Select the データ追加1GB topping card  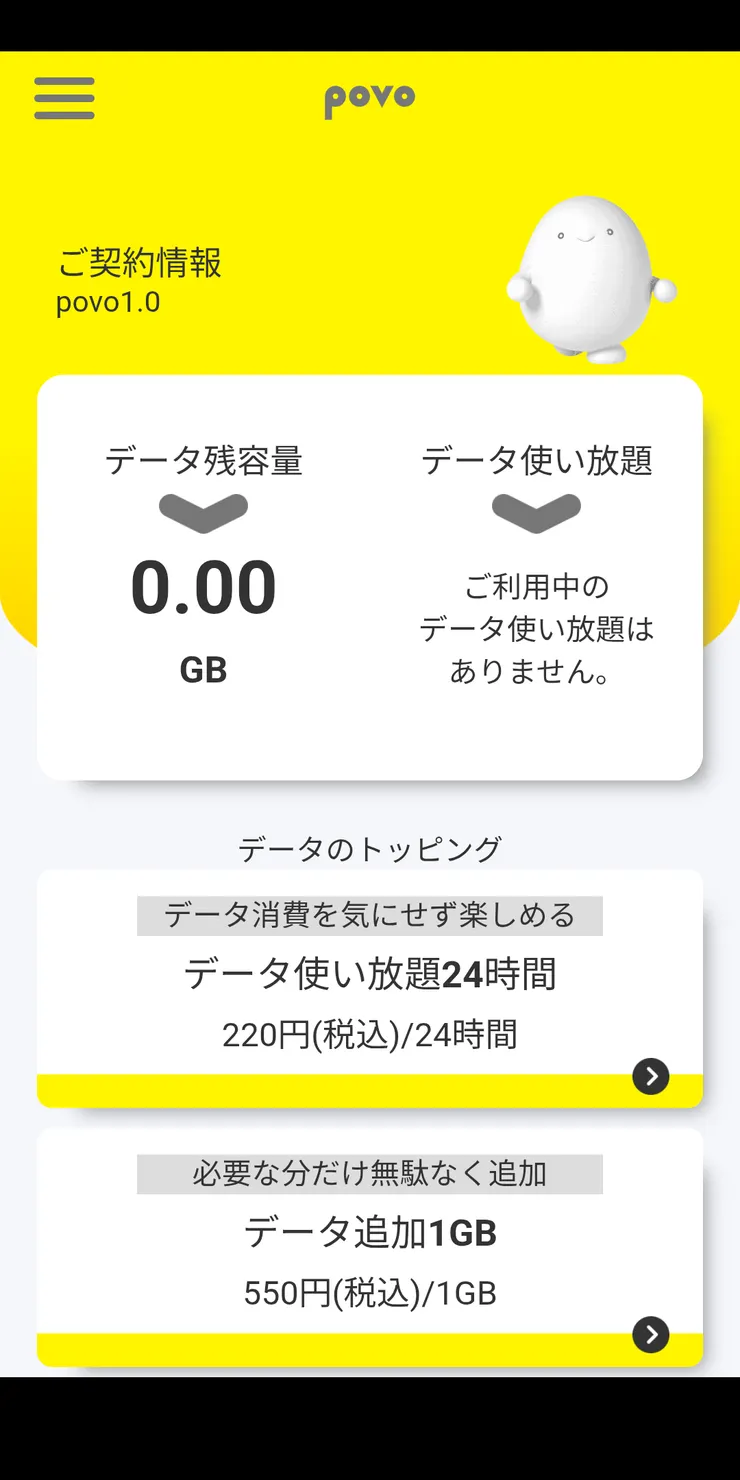point(370,1245)
